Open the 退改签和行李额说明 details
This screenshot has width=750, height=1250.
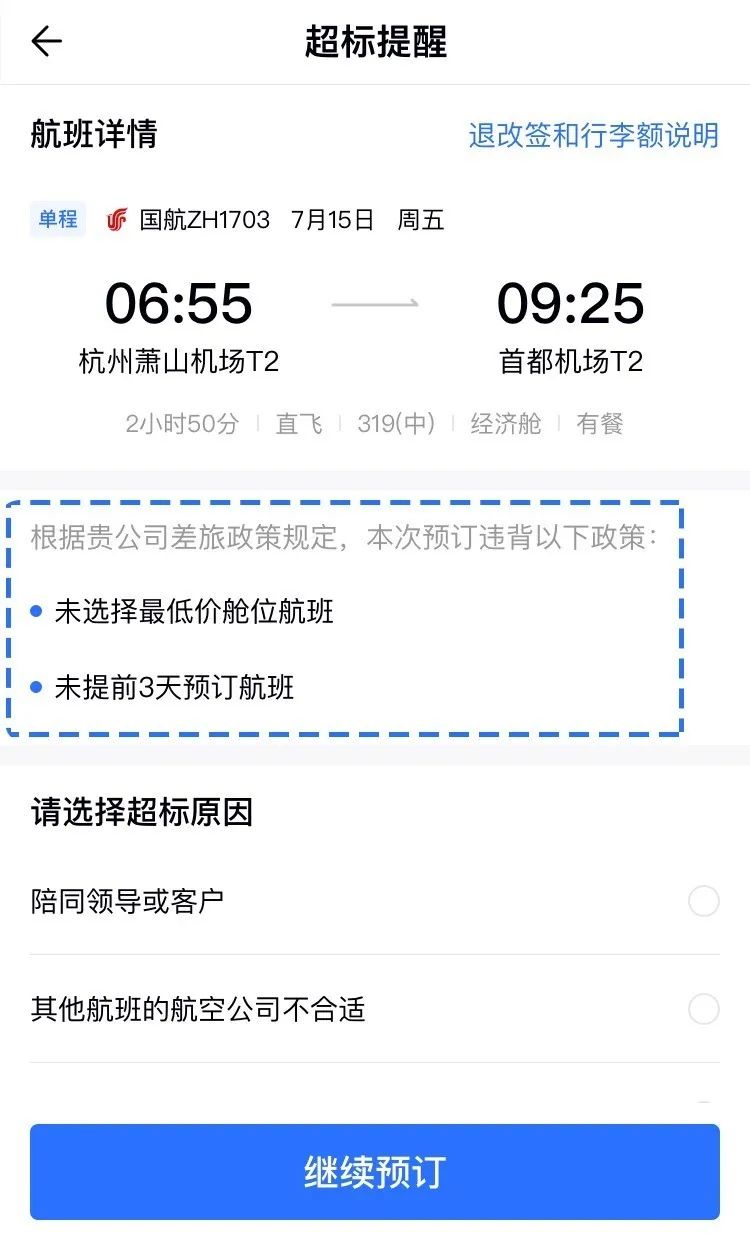pos(592,136)
